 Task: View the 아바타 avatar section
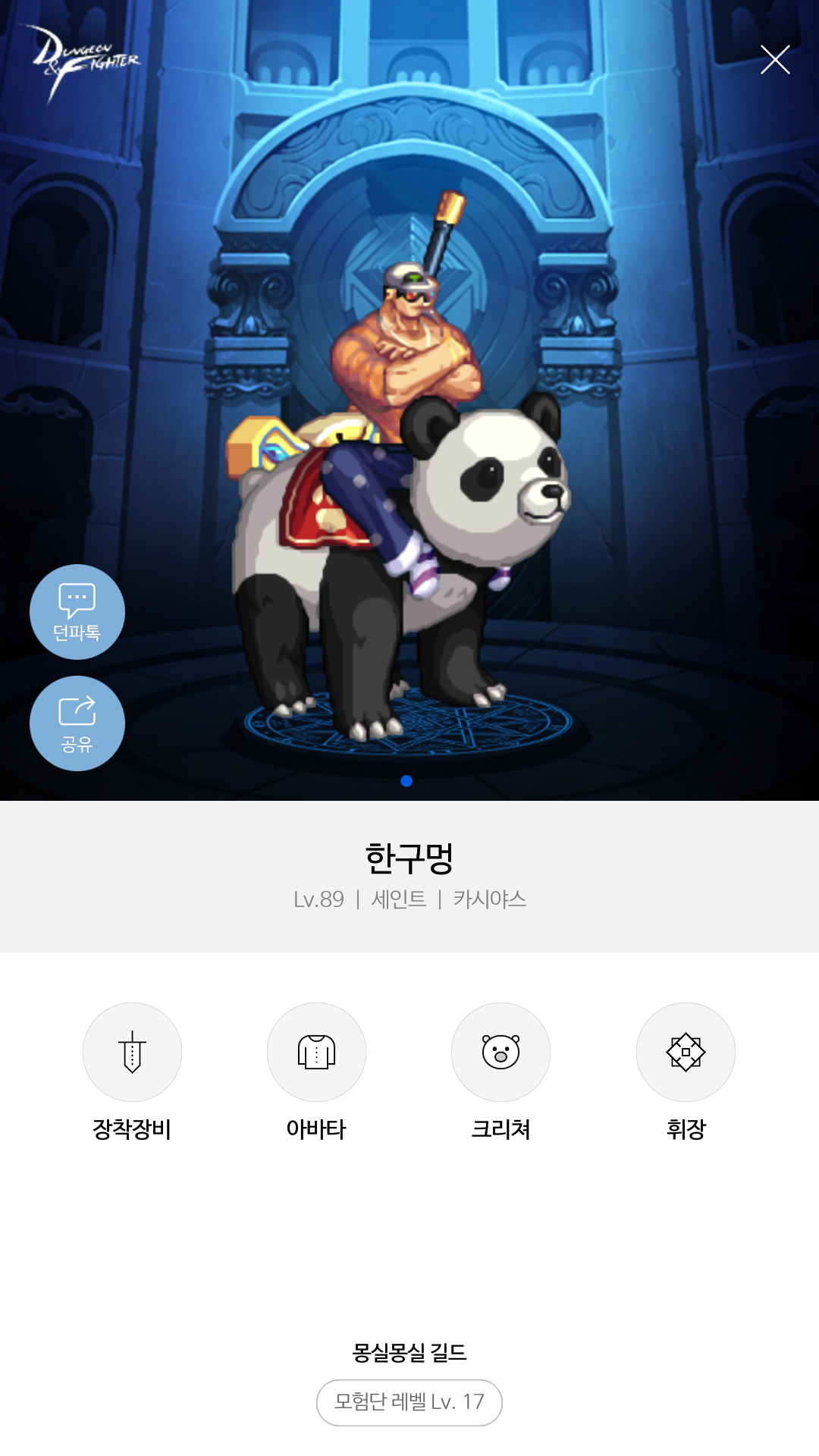pyautogui.click(x=316, y=1053)
